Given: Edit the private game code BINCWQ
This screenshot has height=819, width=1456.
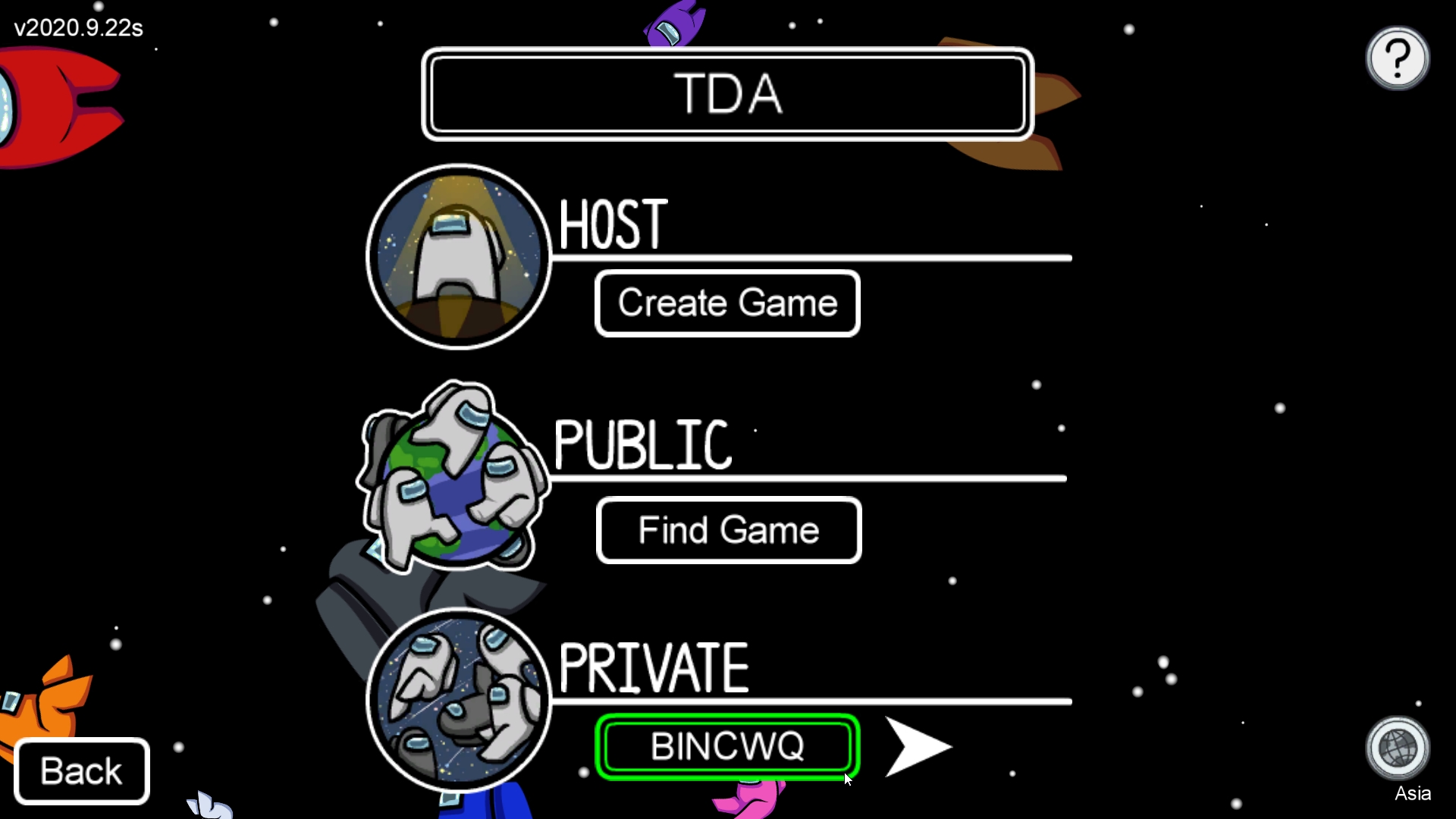Looking at the screenshot, I should point(727,747).
